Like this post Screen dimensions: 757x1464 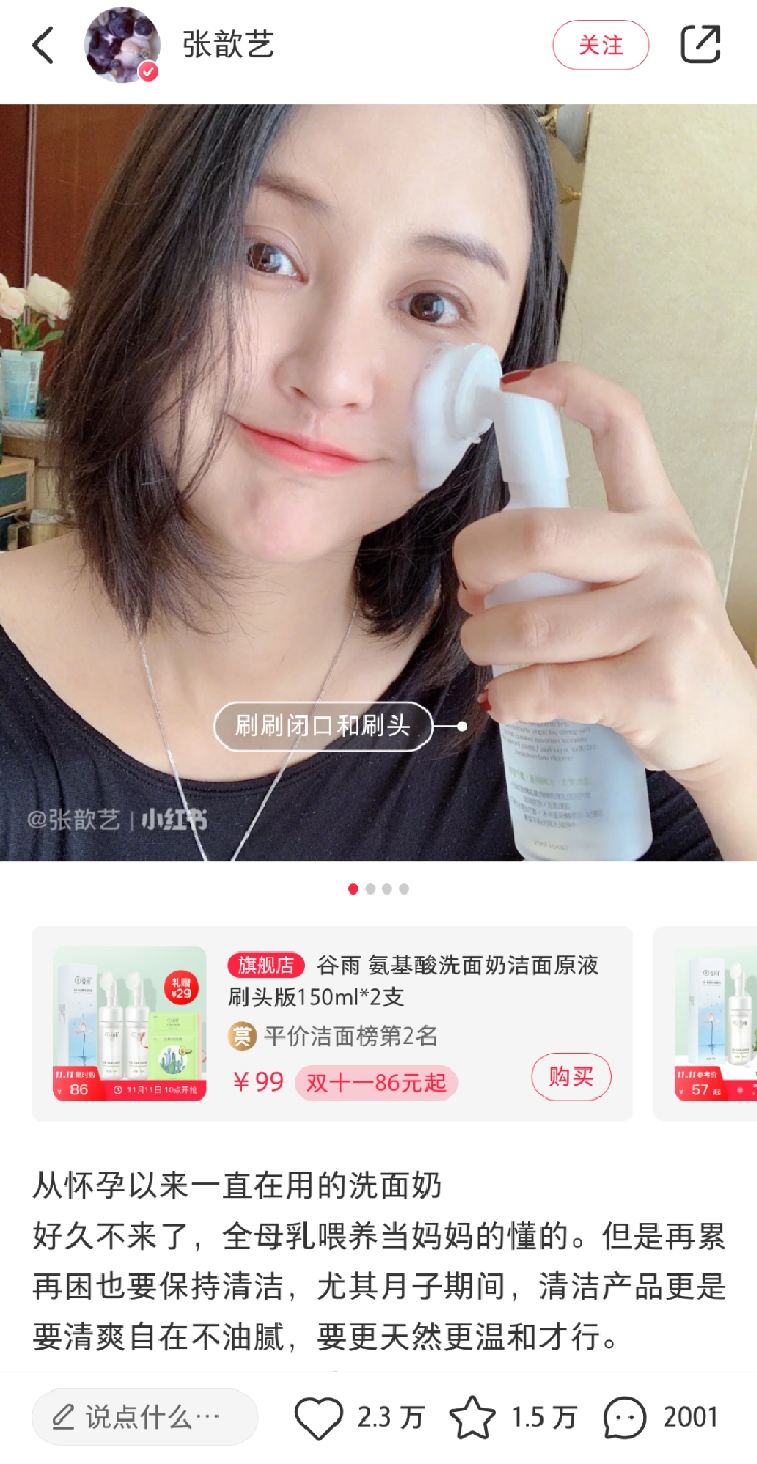pos(320,1417)
